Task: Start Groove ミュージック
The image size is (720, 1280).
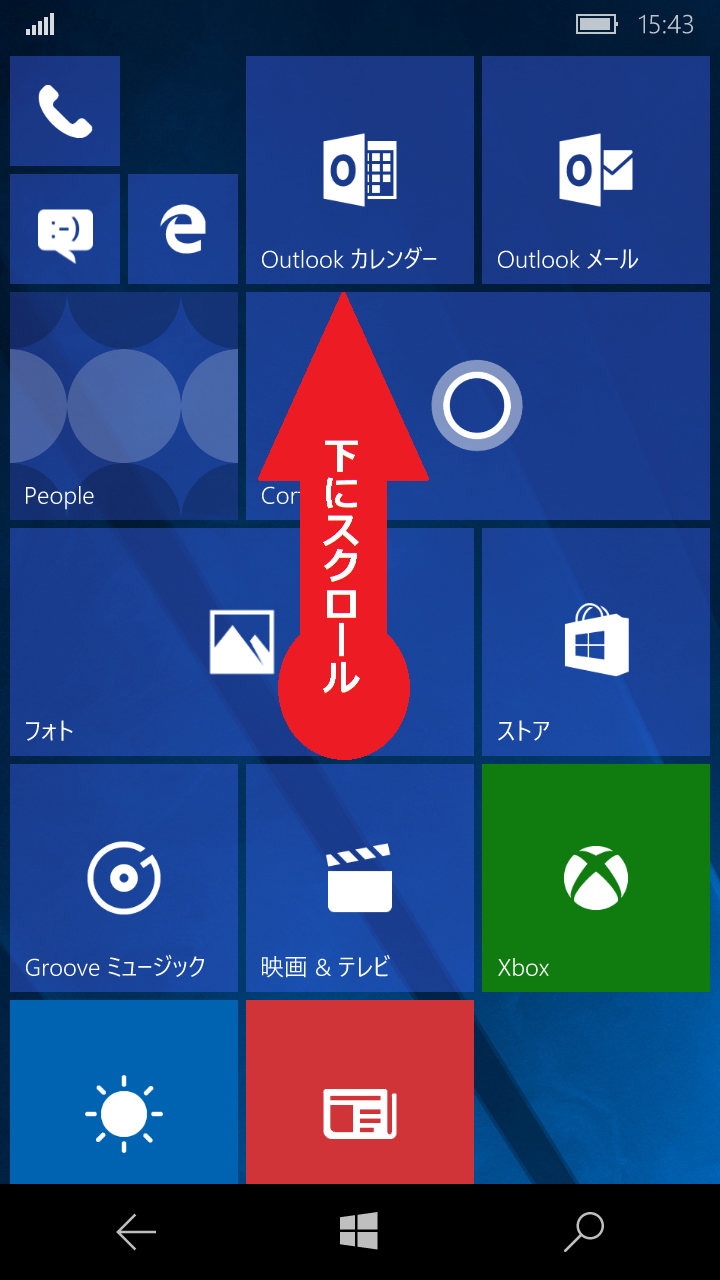Action: [123, 877]
